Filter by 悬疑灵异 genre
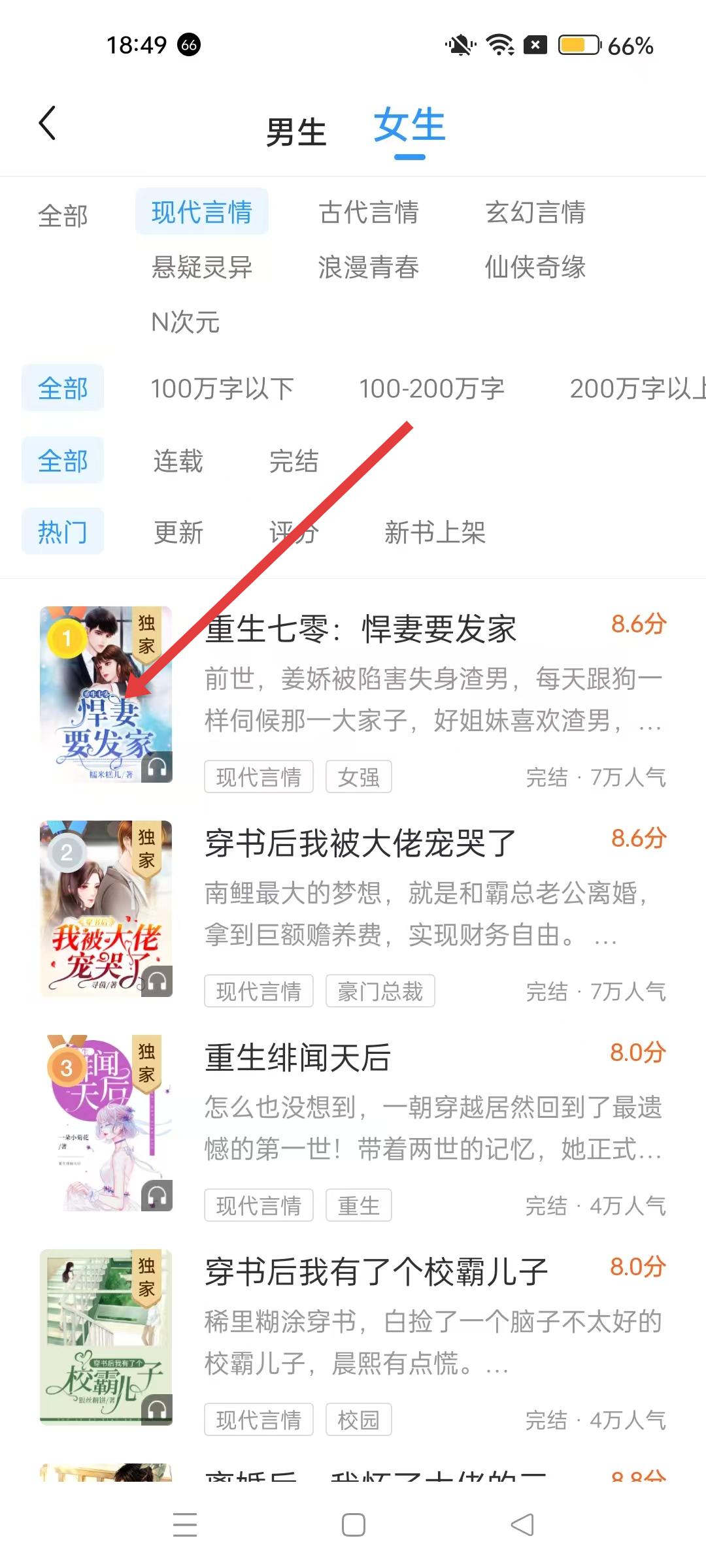The width and height of the screenshot is (706, 1568). (202, 267)
